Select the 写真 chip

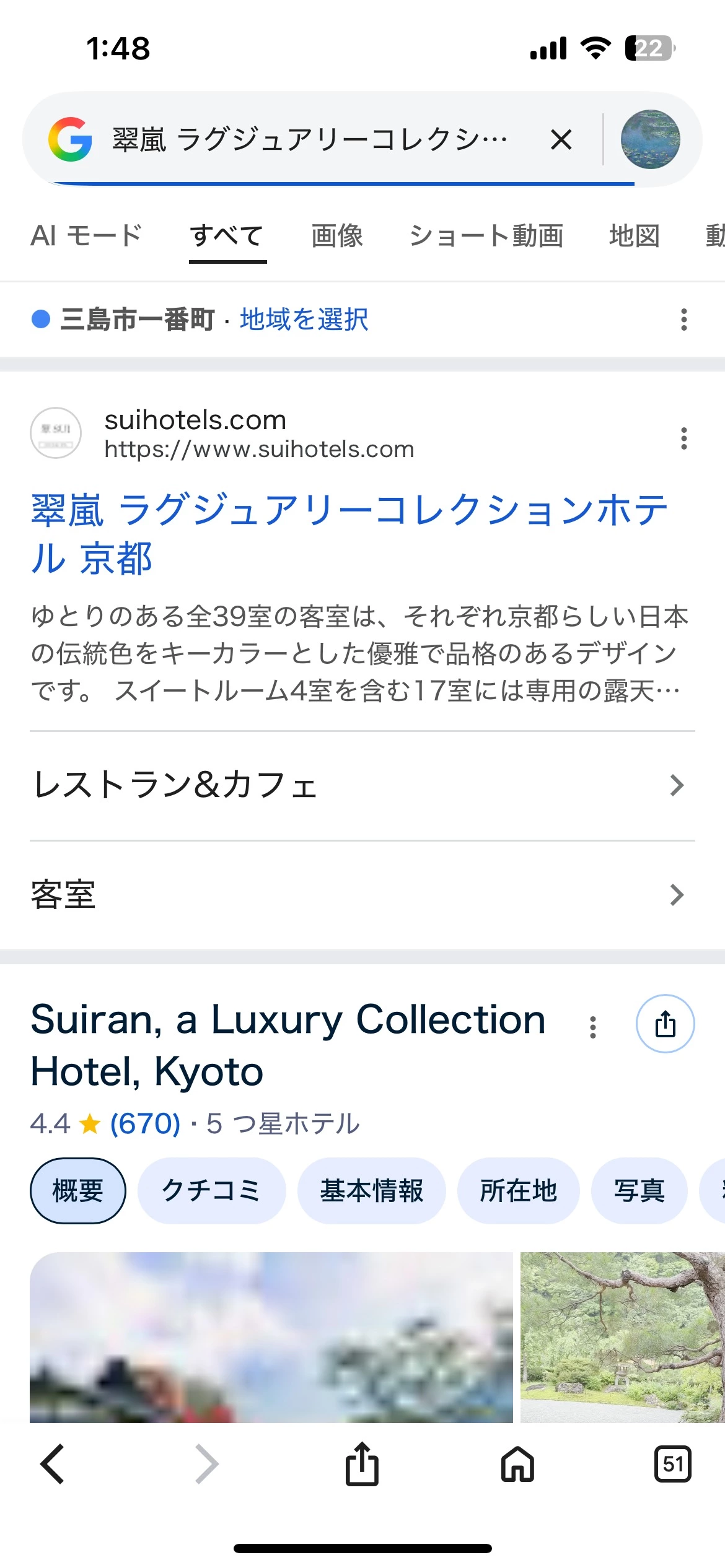tap(639, 1191)
